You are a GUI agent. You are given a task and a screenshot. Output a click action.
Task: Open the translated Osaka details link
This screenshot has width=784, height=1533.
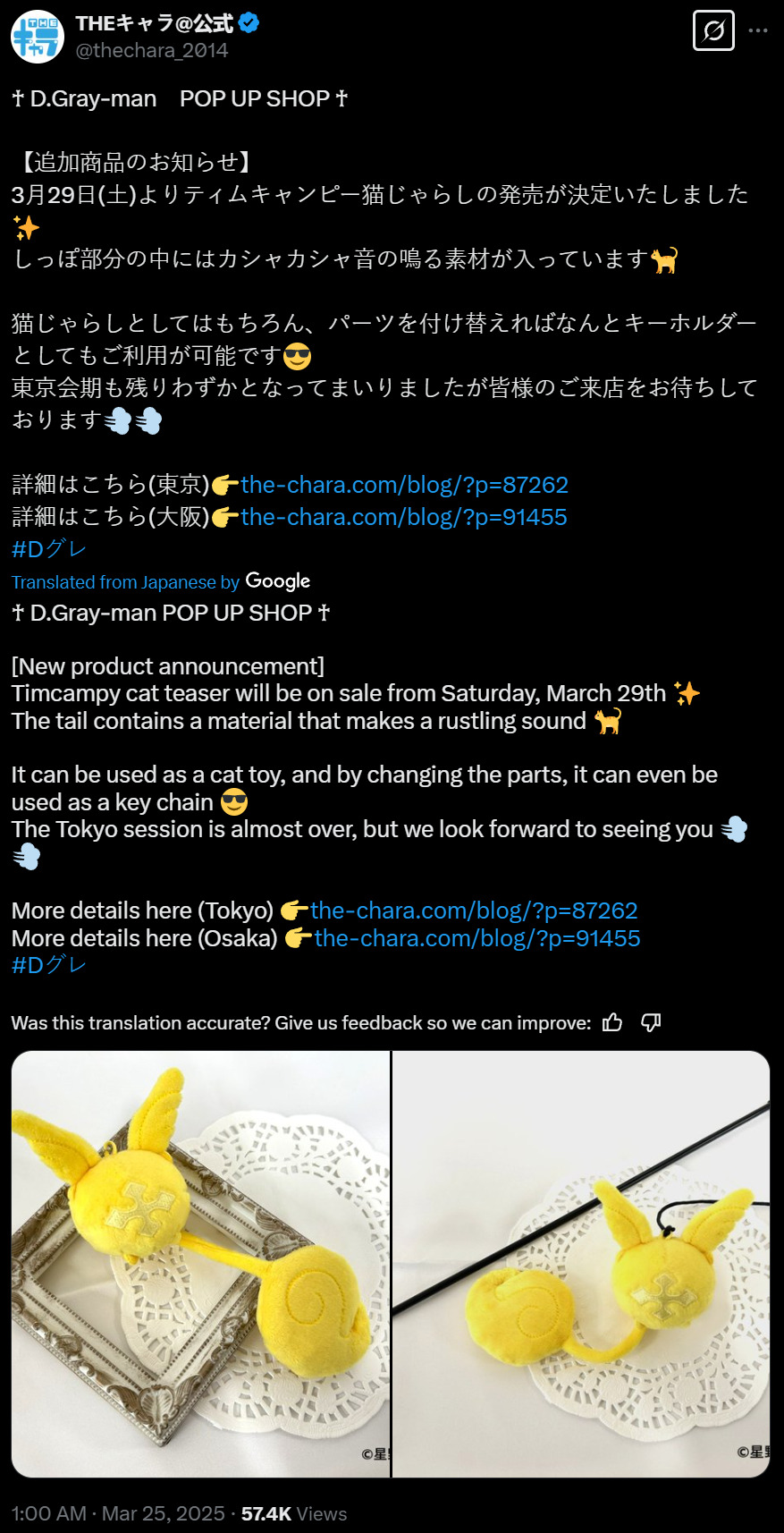477,938
